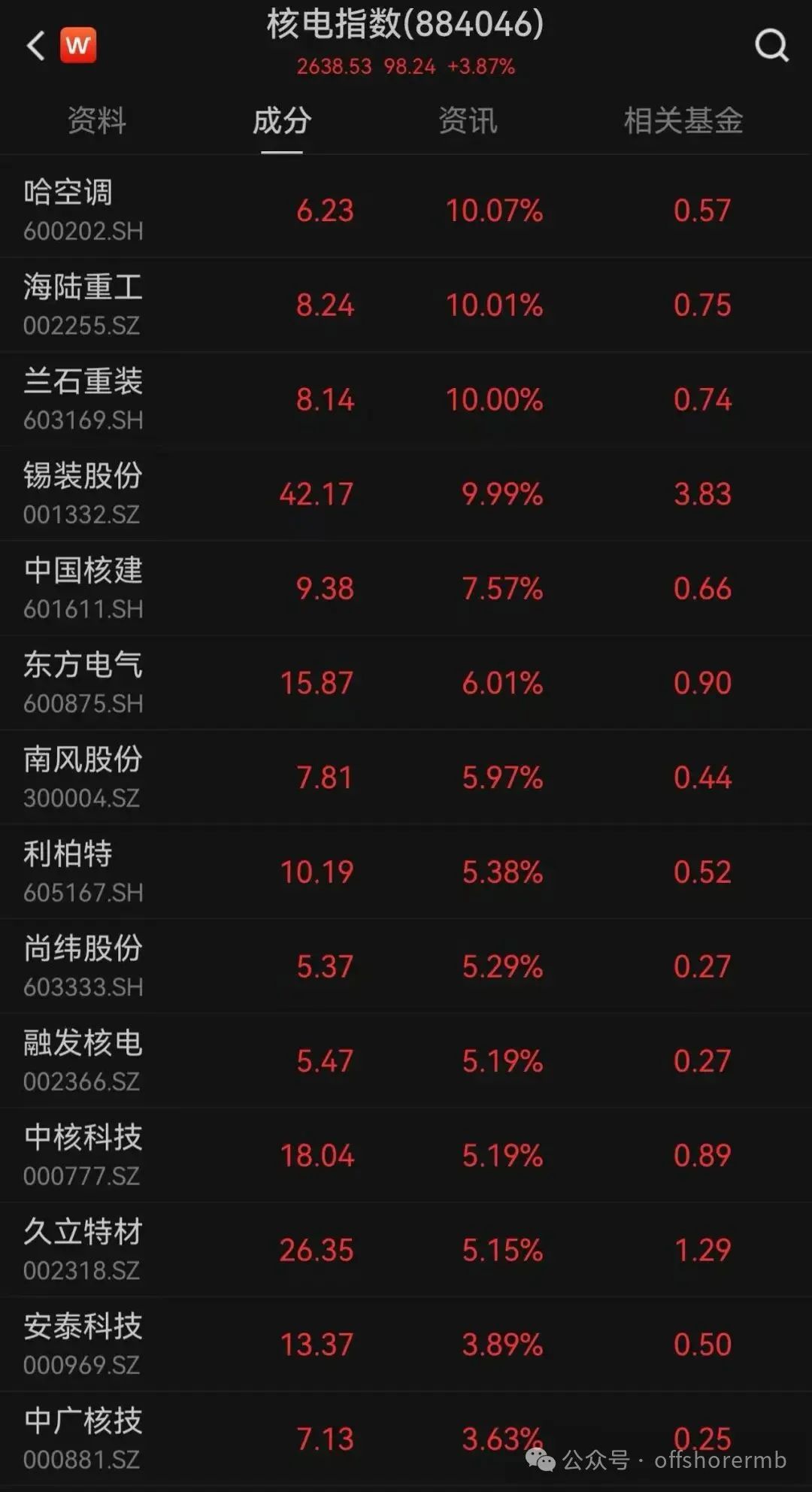
Task: View the 相关基金 tab
Action: [x=681, y=122]
